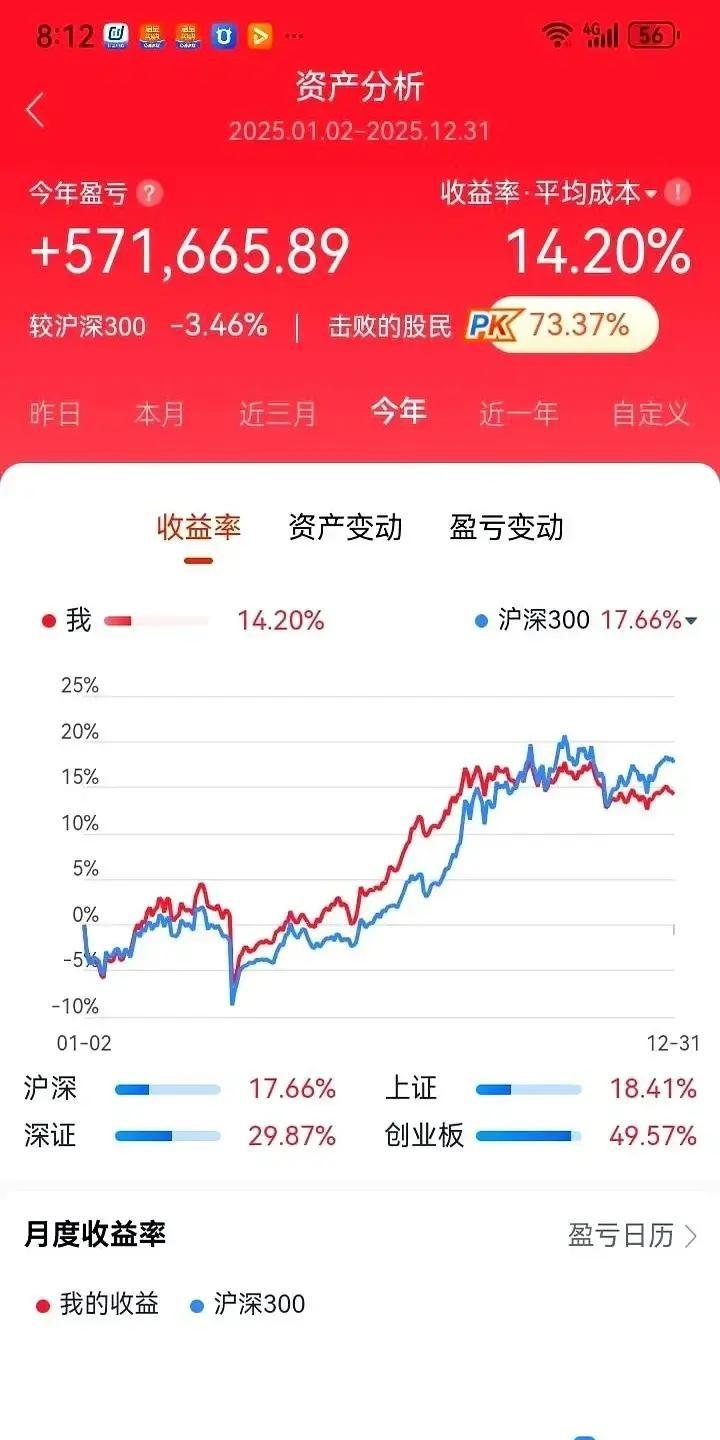Tap the chevron next to 盈亏日历
The width and height of the screenshot is (720, 1440).
(x=693, y=1237)
